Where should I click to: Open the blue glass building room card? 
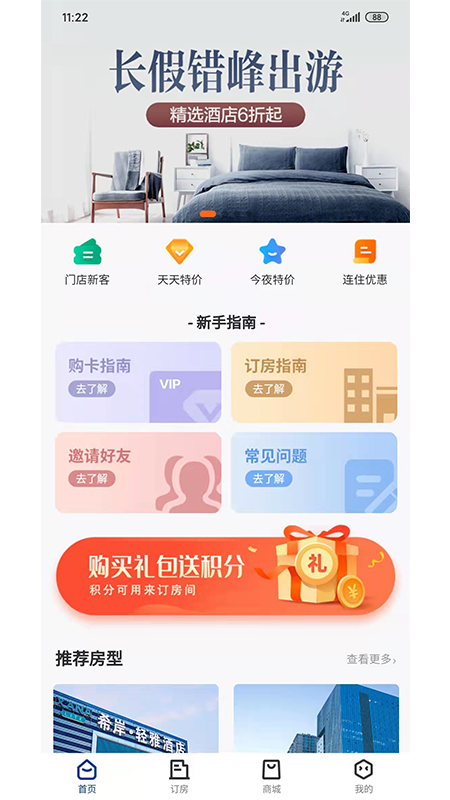[316, 718]
